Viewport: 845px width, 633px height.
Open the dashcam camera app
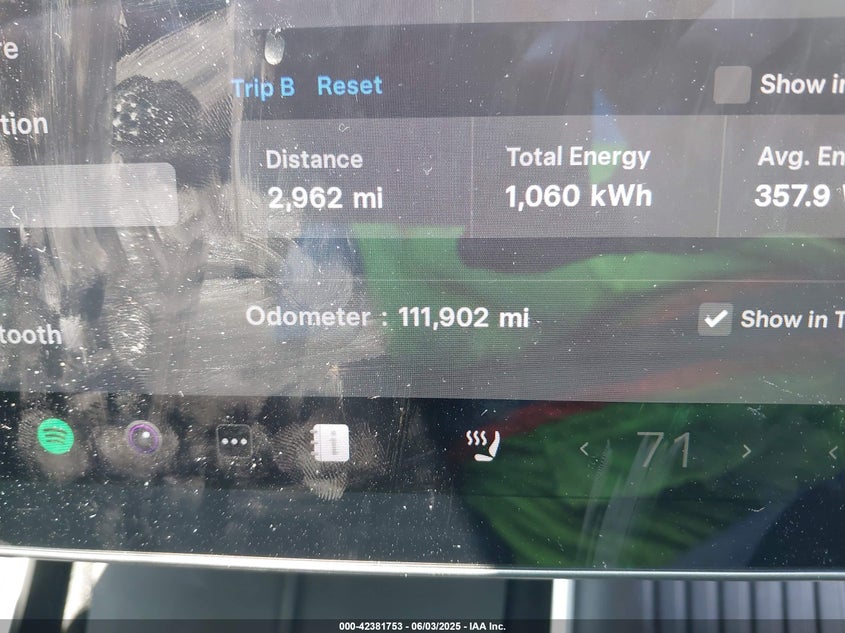tap(144, 438)
